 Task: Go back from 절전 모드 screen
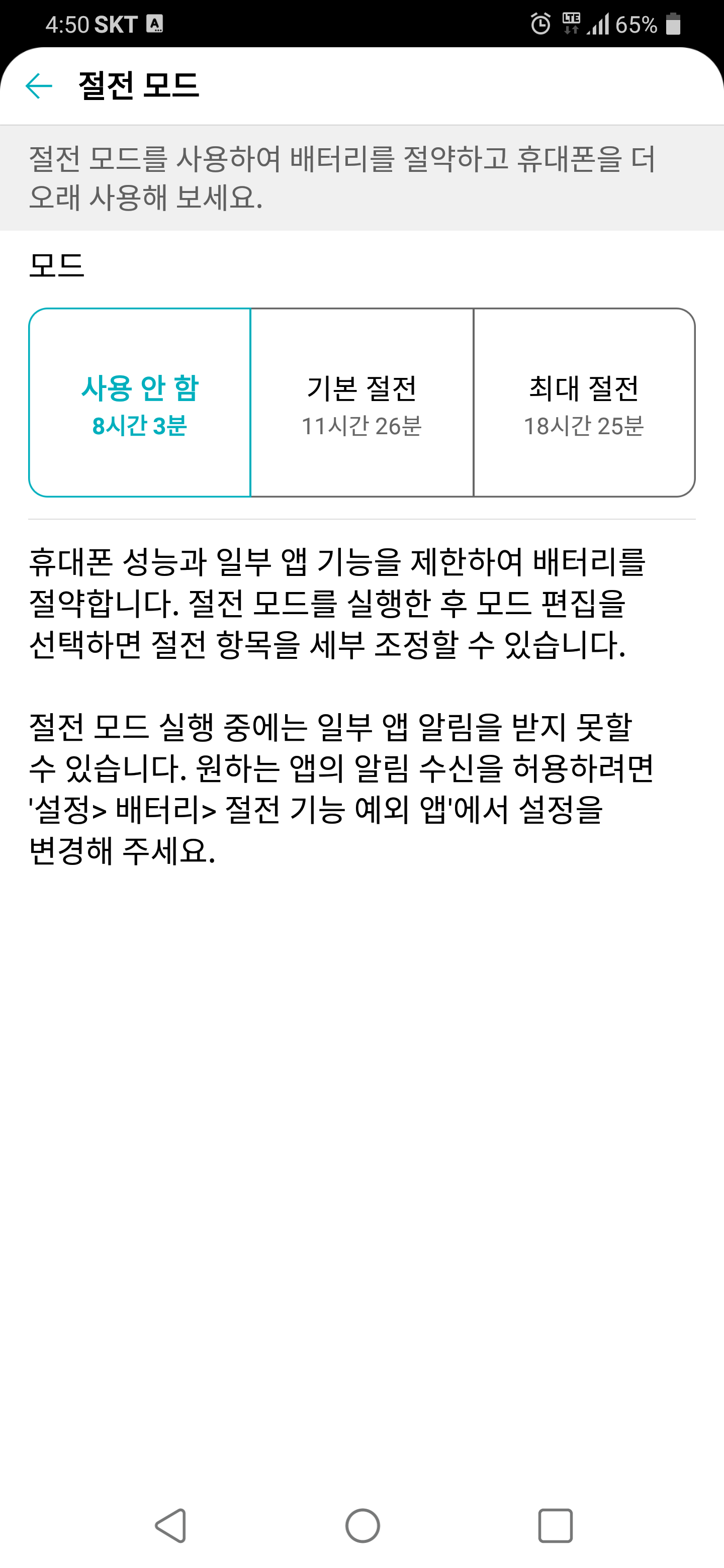pyautogui.click(x=39, y=86)
